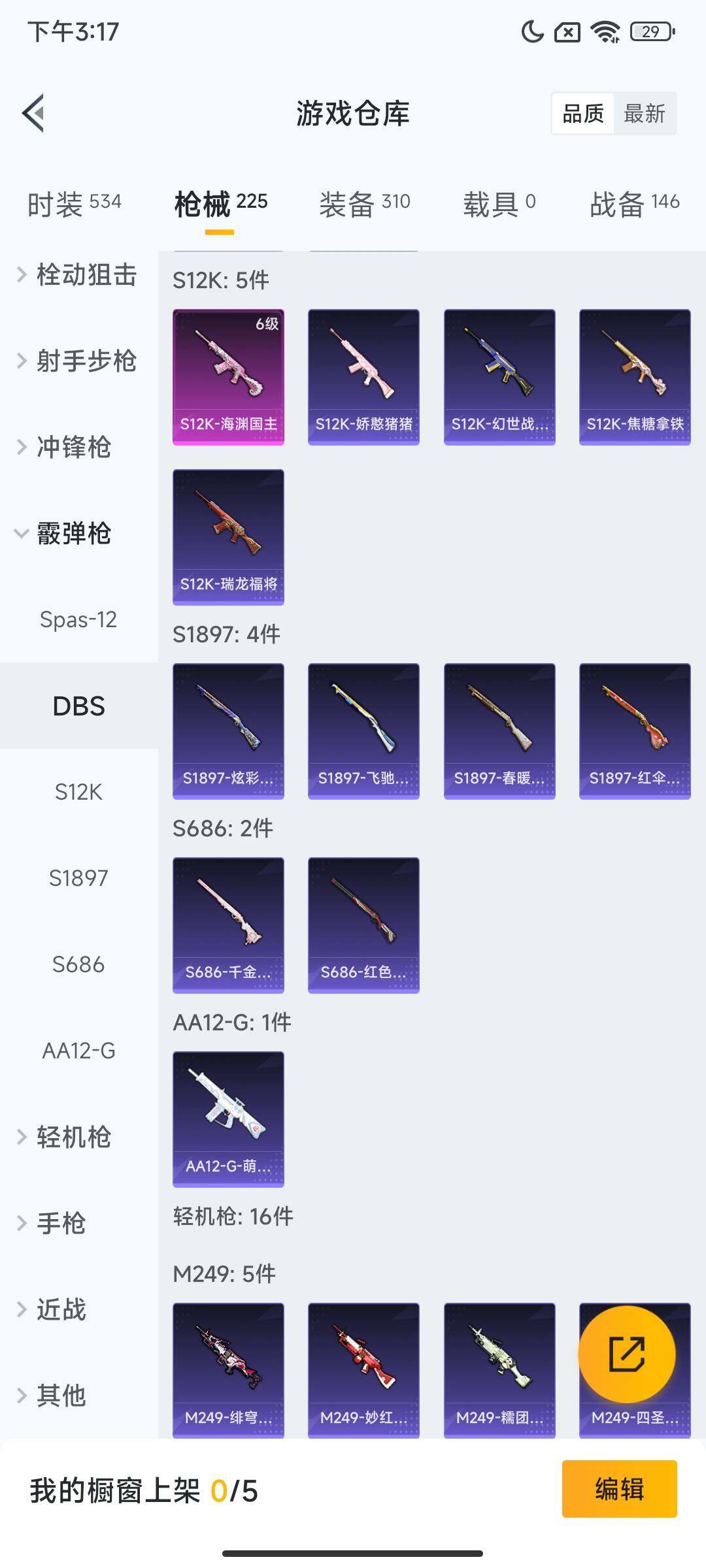Switch item sorting to 最新
Image resolution: width=706 pixels, height=1568 pixels.
[x=646, y=114]
